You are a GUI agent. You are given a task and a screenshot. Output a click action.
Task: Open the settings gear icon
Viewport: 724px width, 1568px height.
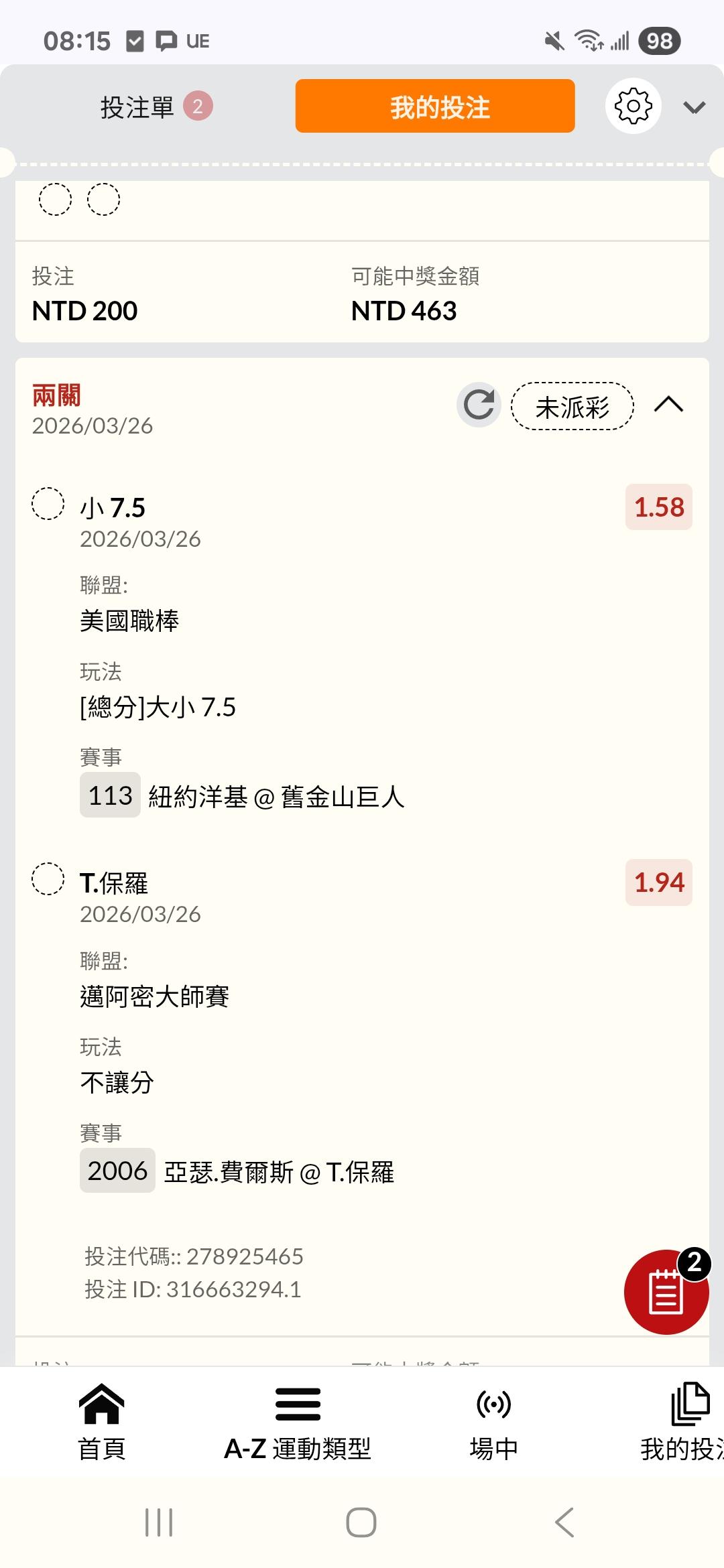(x=633, y=106)
